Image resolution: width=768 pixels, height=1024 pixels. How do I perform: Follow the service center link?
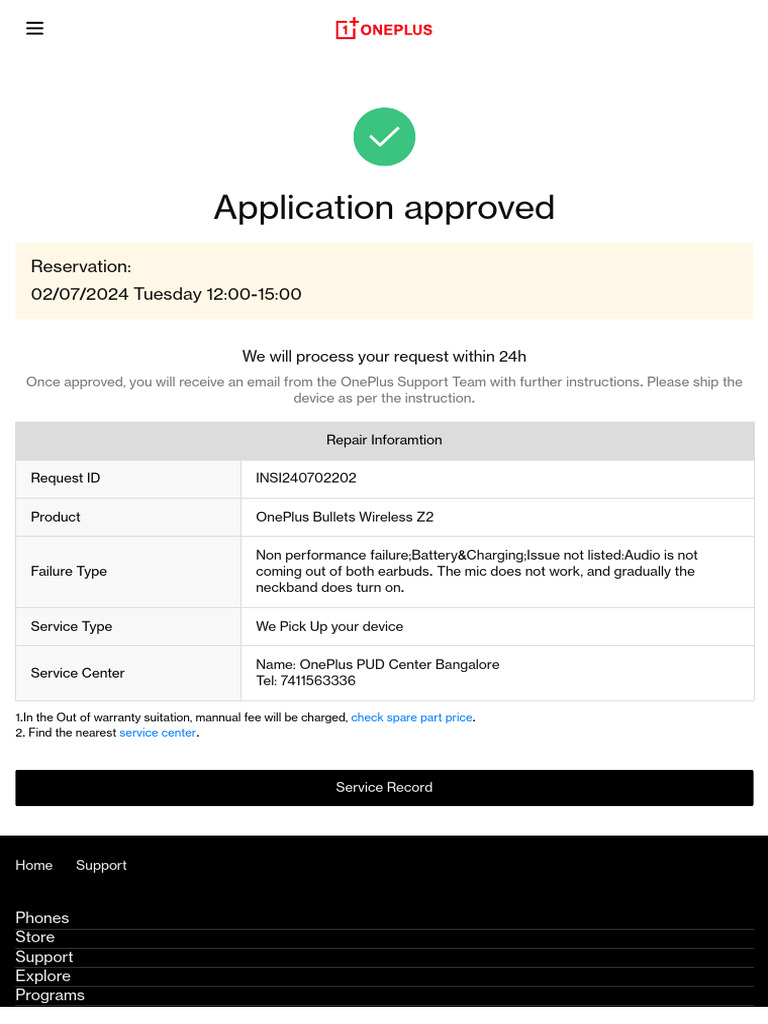pyautogui.click(x=157, y=733)
